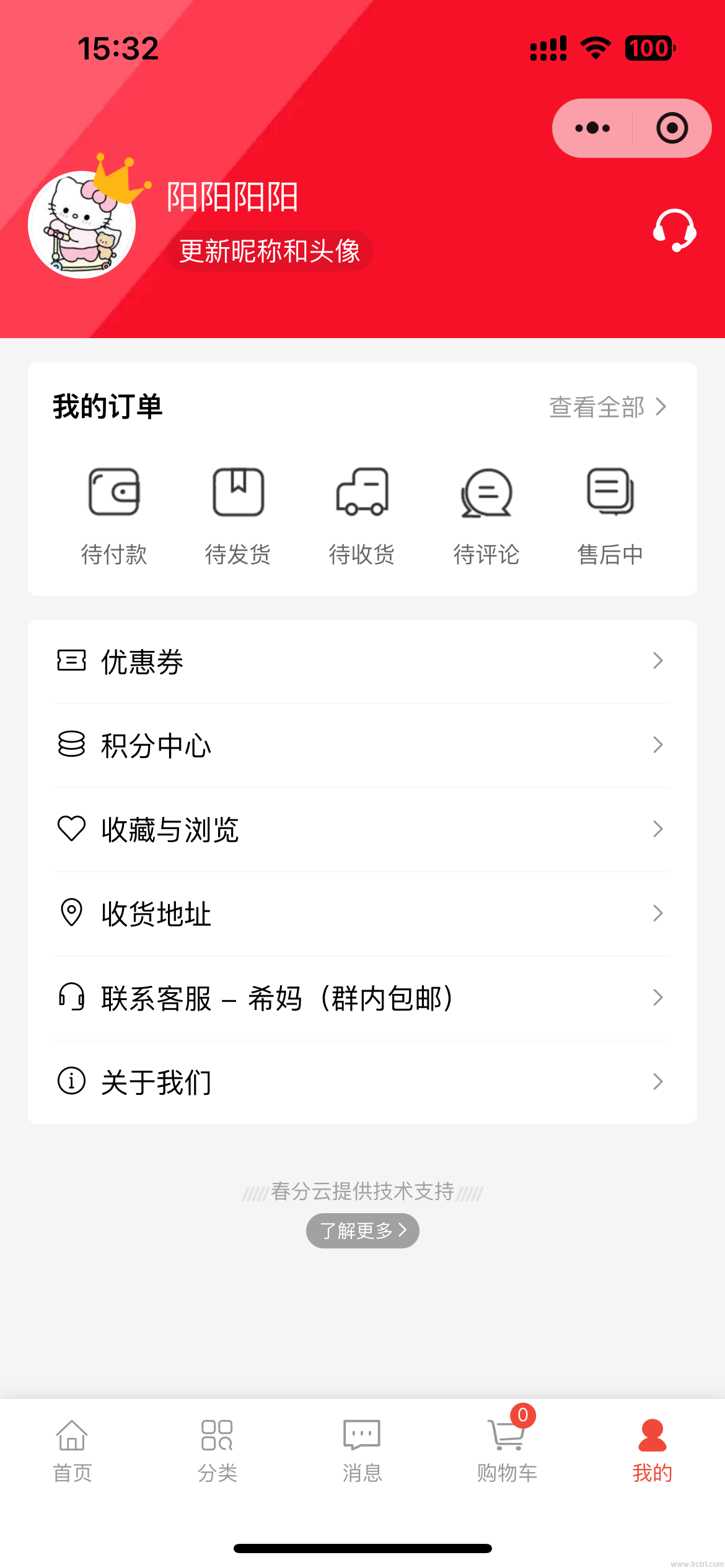Switch to the 分类 tab
The width and height of the screenshot is (725, 1568).
point(216,1449)
